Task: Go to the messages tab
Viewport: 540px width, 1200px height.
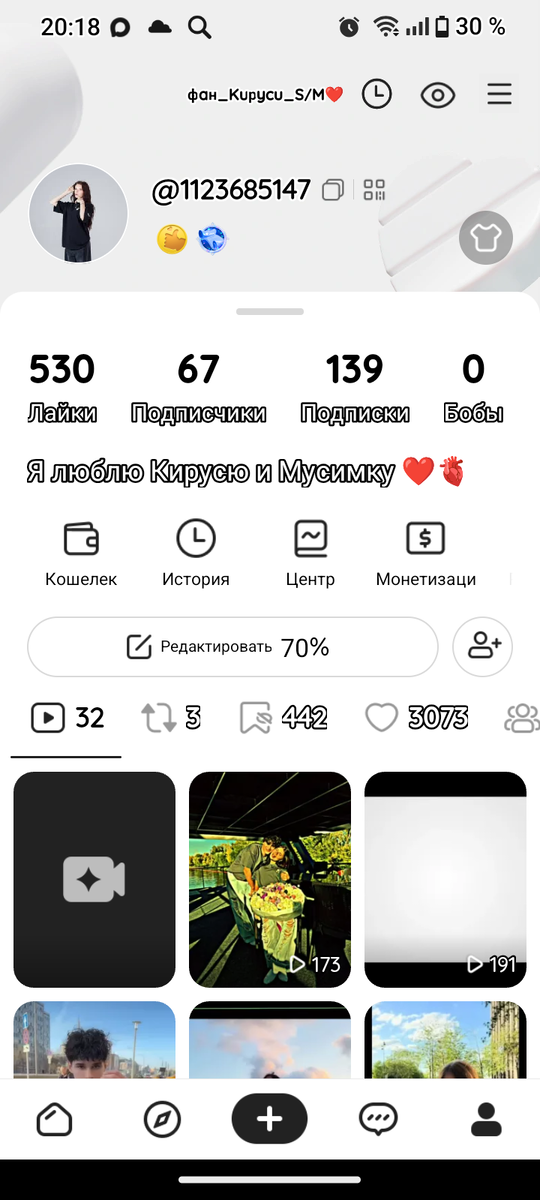Action: [x=378, y=1119]
